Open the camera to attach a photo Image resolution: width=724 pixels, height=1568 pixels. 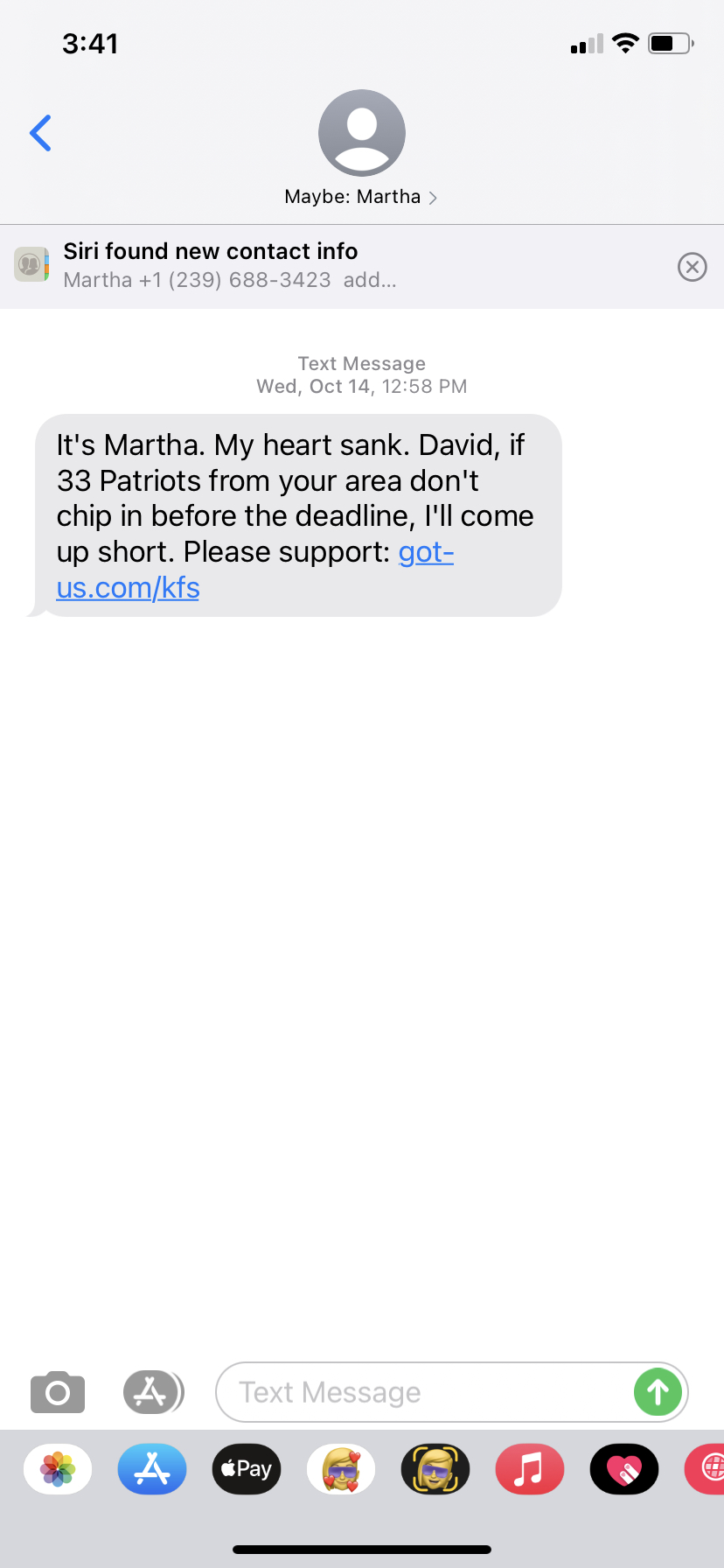click(58, 1391)
